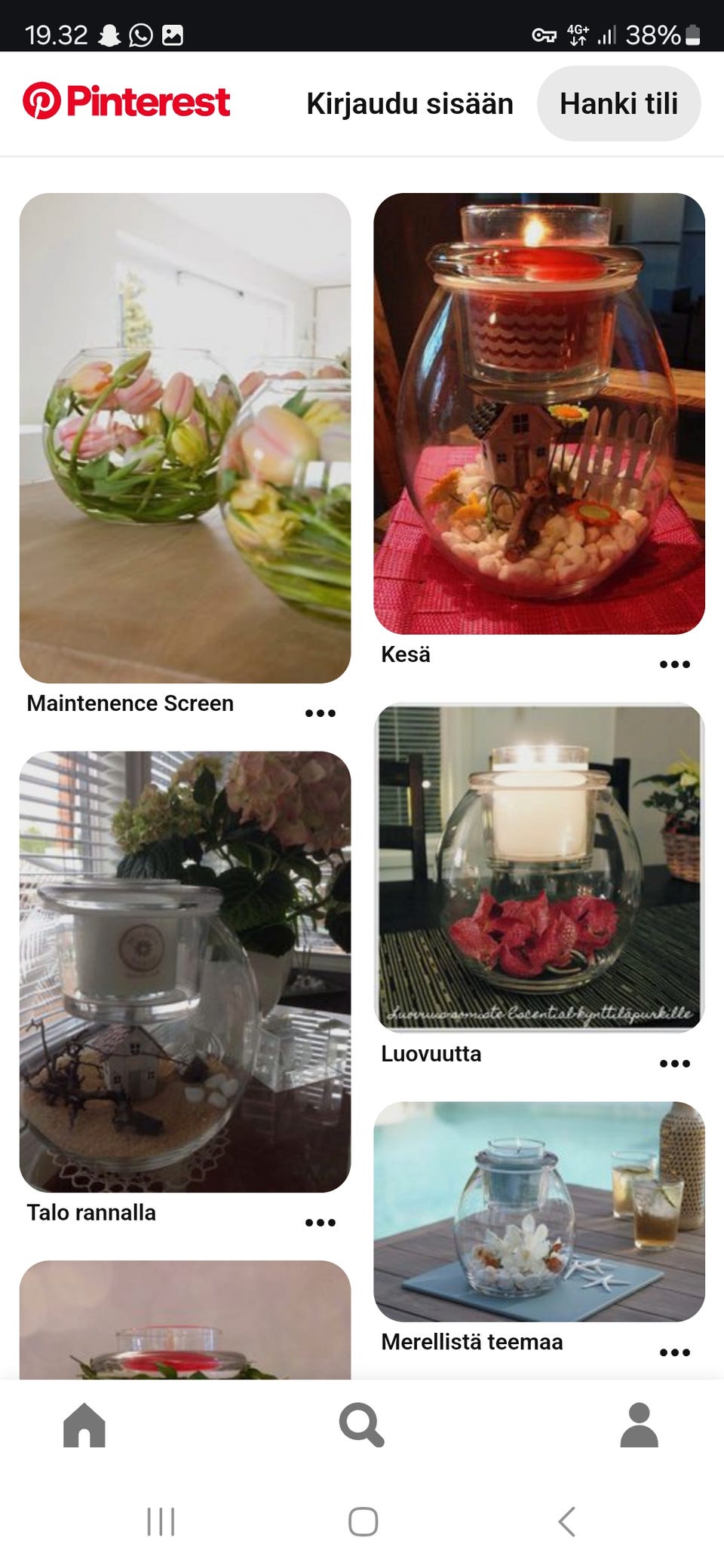View the Luovuutta pin image
This screenshot has height=1568, width=724.
tap(539, 867)
